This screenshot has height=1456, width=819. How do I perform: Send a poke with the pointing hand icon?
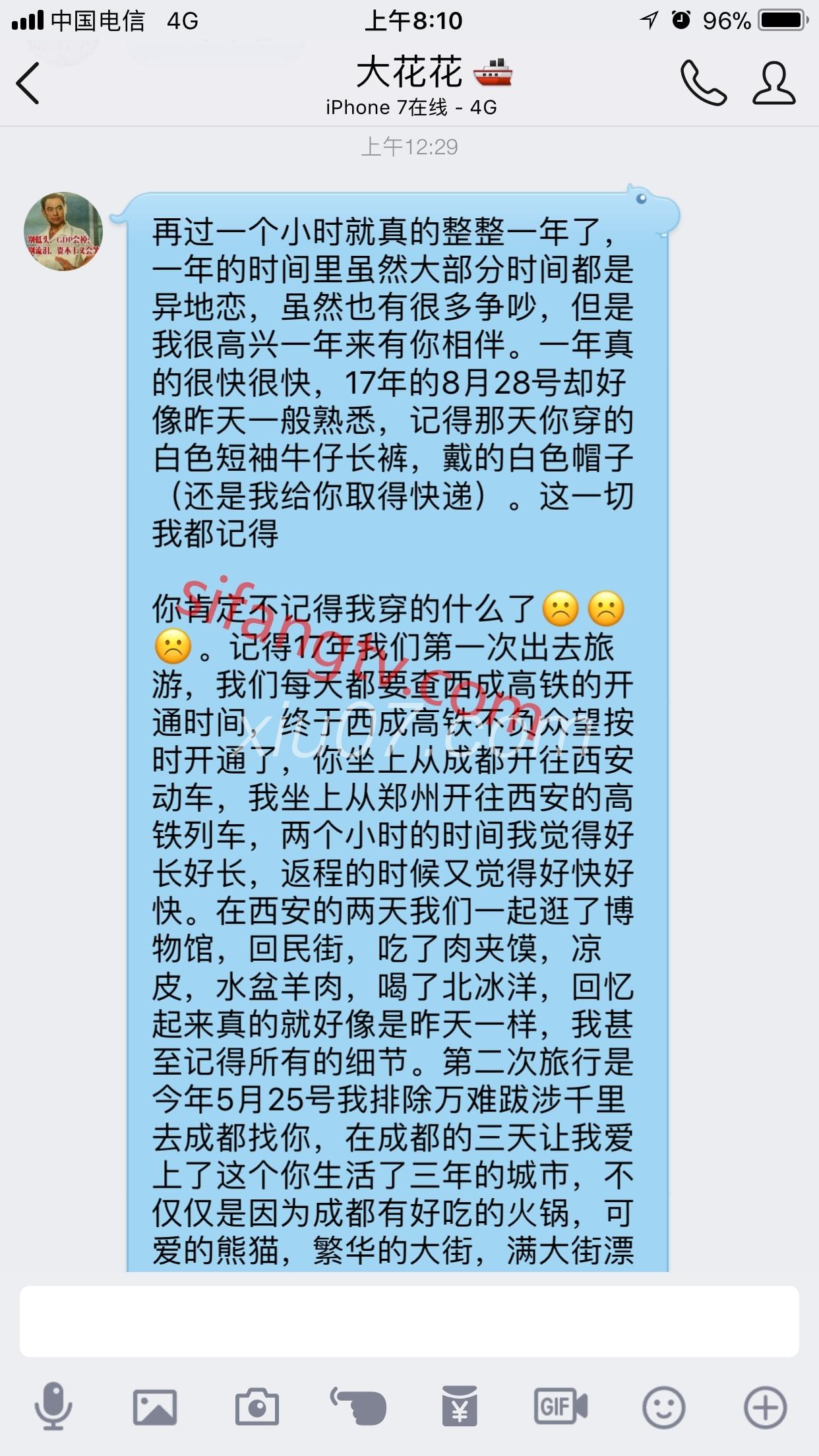(x=359, y=1407)
